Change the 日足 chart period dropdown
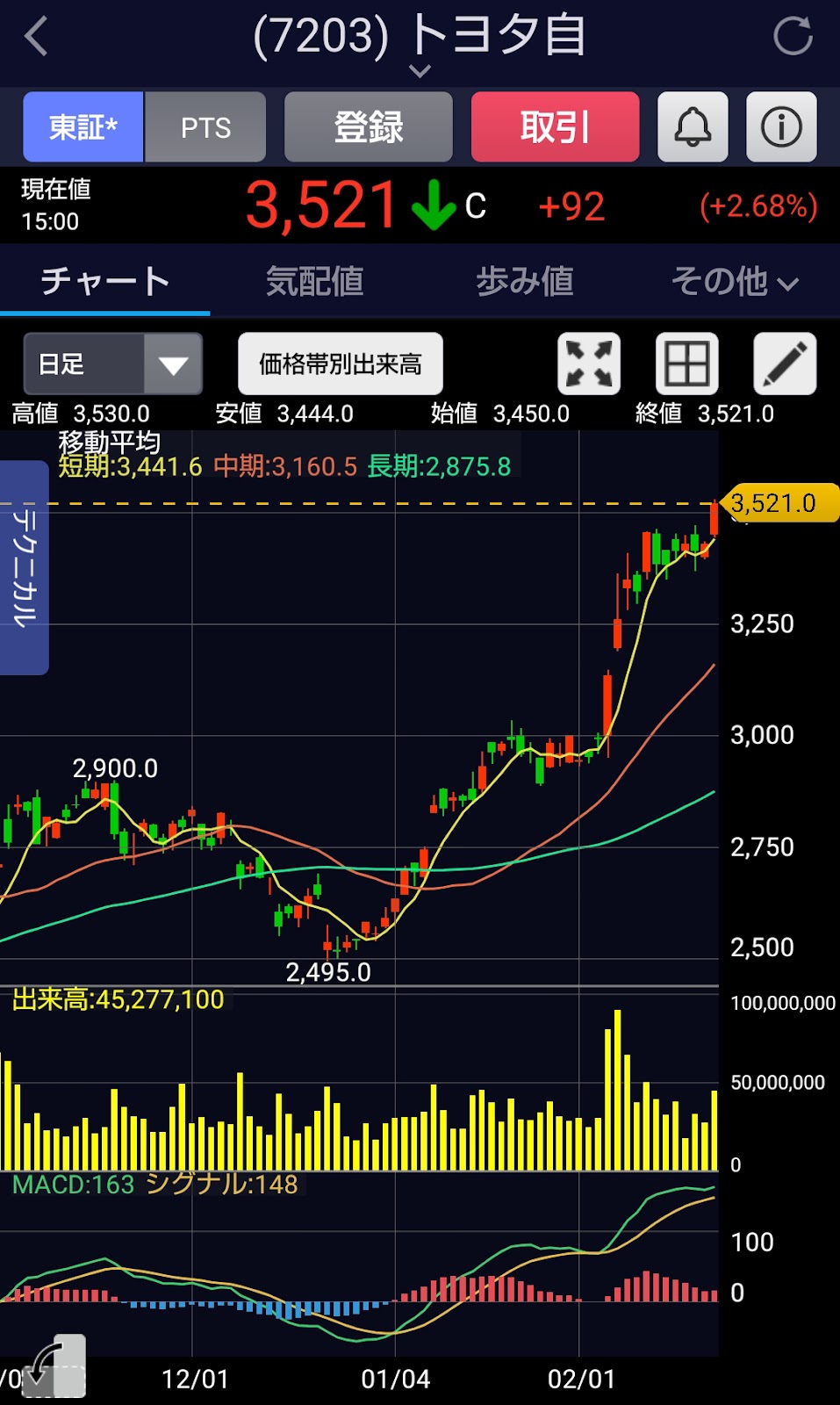The width and height of the screenshot is (840, 1405). (x=113, y=364)
